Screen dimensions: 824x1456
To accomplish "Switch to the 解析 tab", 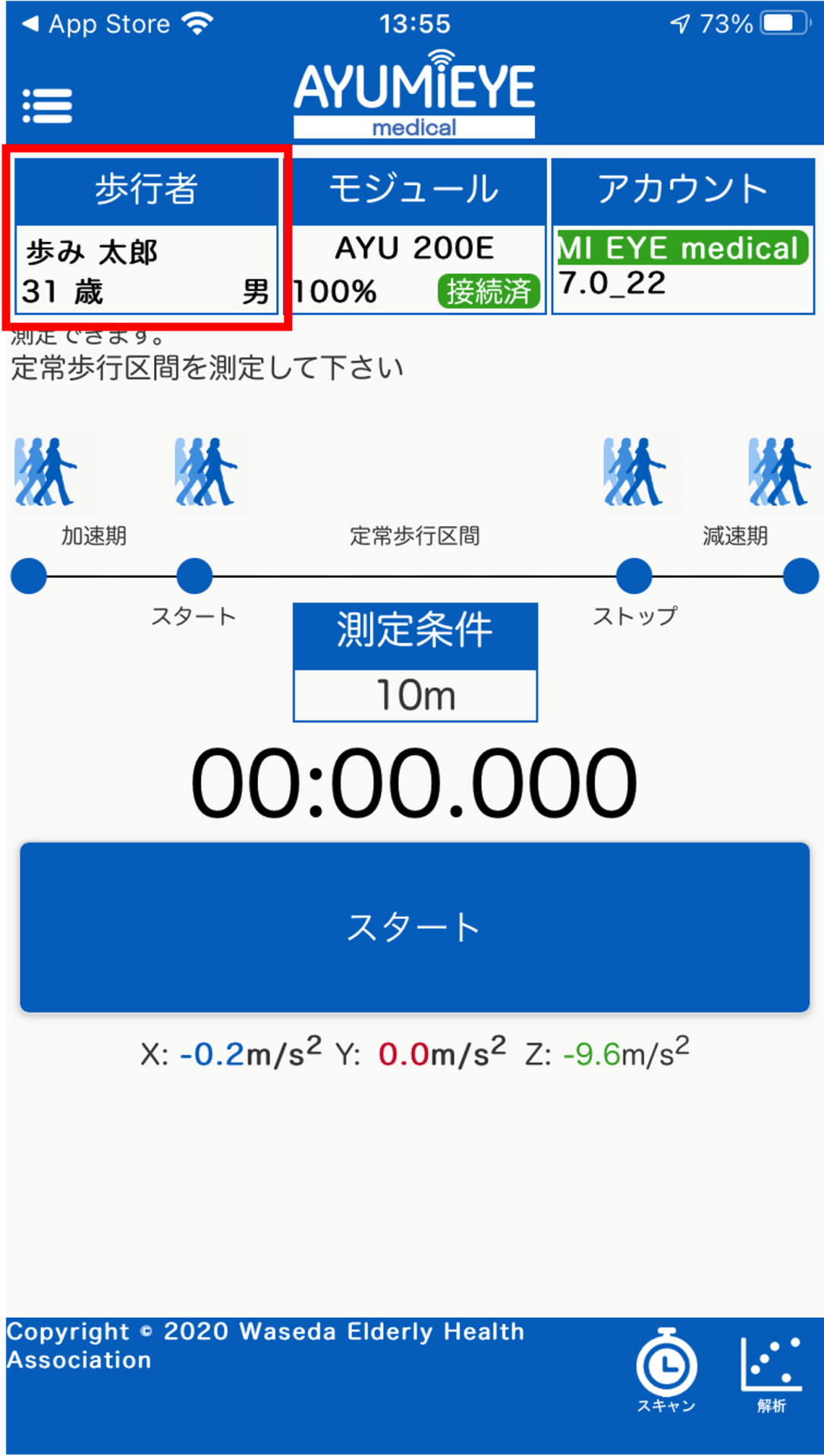I will 771,1371.
